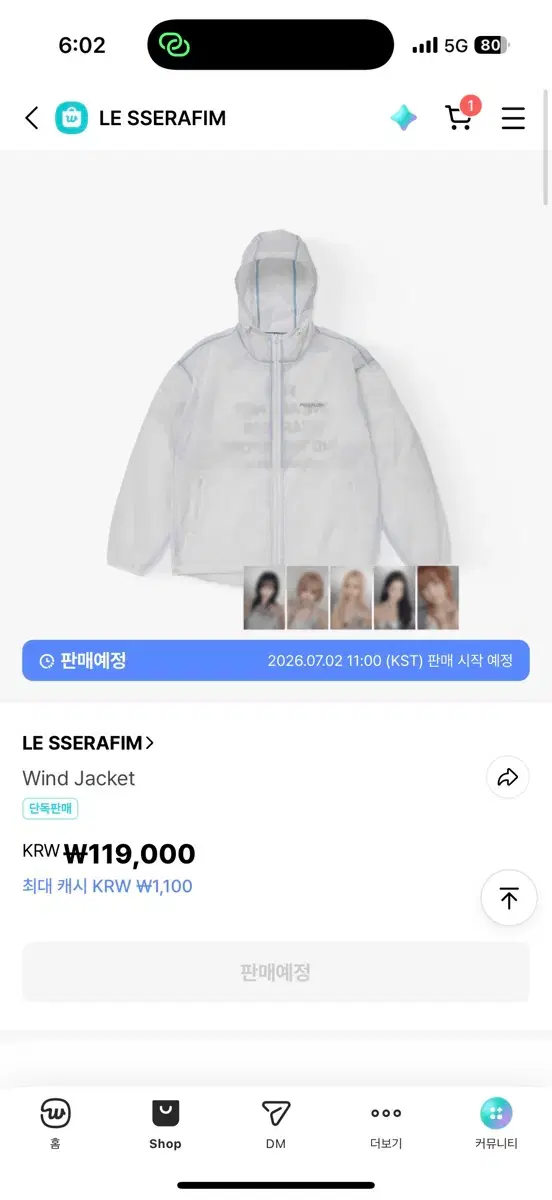The image size is (552, 1200).
Task: Go back with the left arrow
Action: tap(31, 118)
